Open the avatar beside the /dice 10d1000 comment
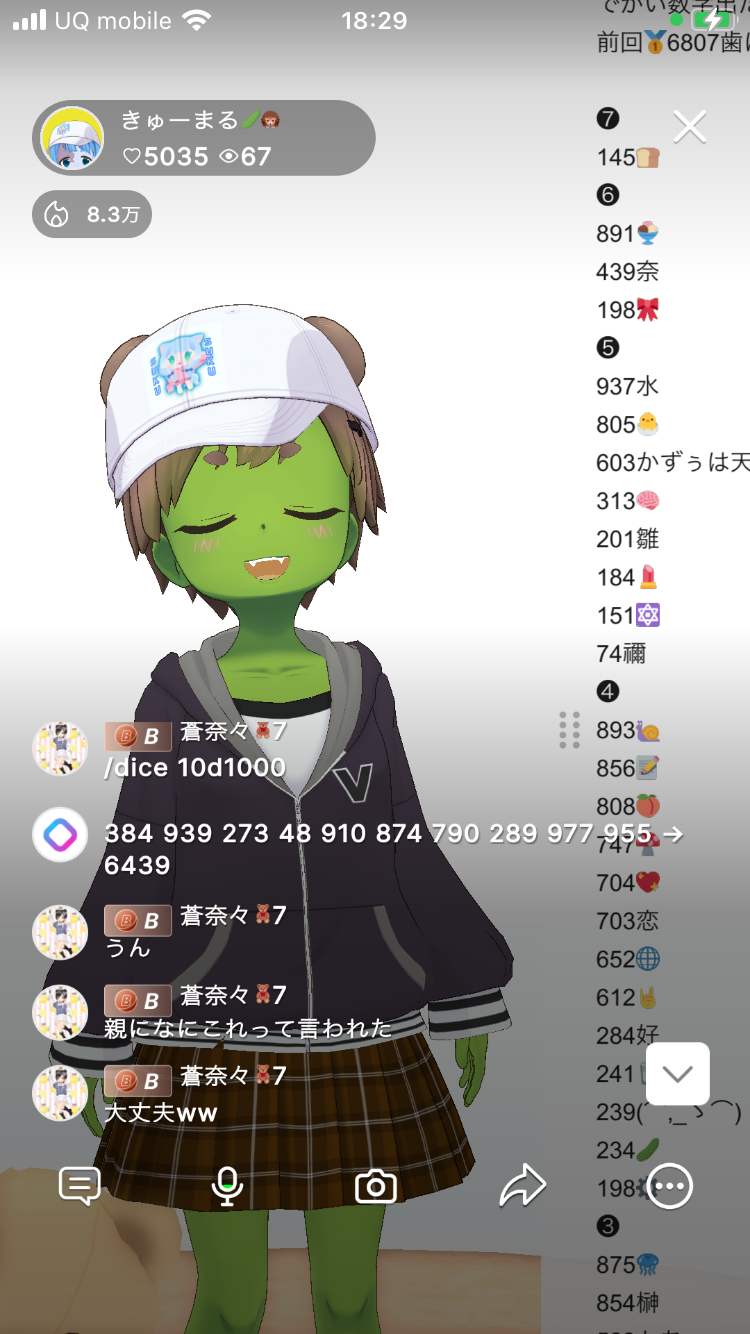Viewport: 750px width, 1334px height. pyautogui.click(x=61, y=749)
